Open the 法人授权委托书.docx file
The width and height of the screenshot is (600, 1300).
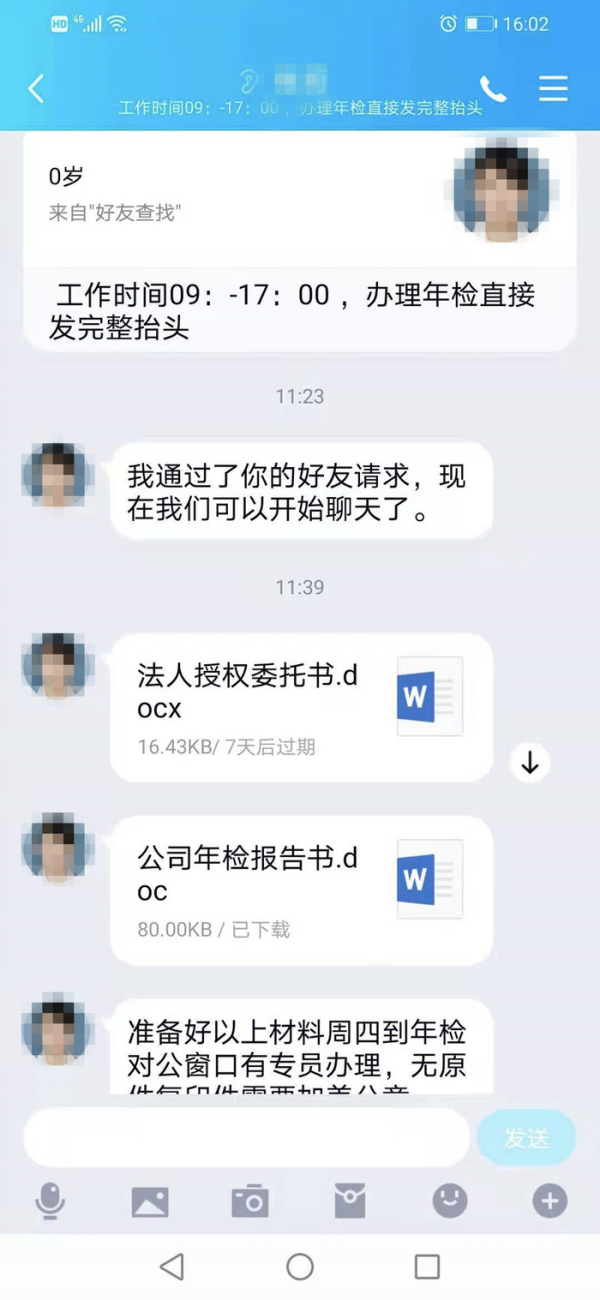pos(301,707)
